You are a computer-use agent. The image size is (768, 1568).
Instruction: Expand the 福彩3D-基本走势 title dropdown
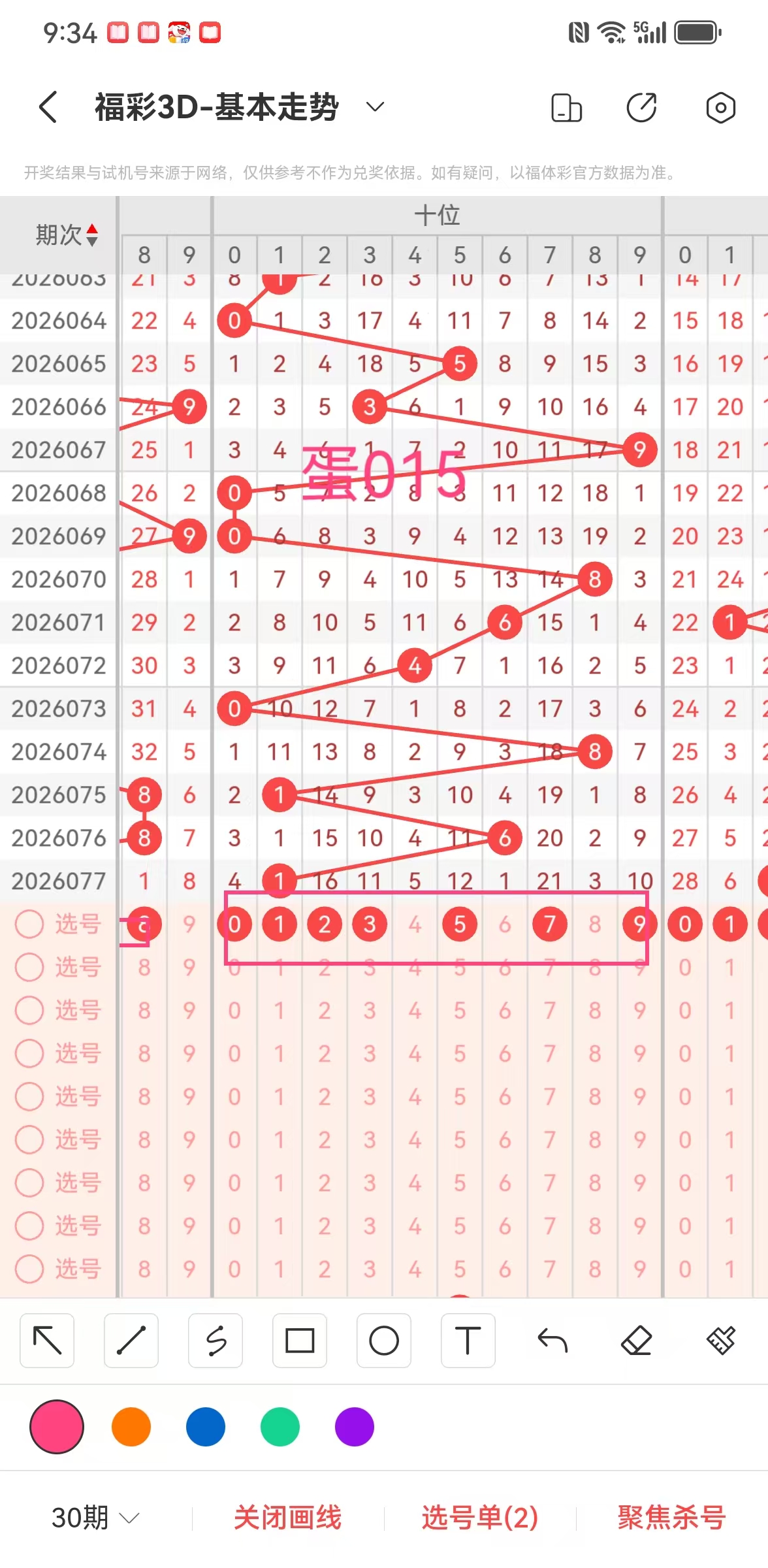375,106
